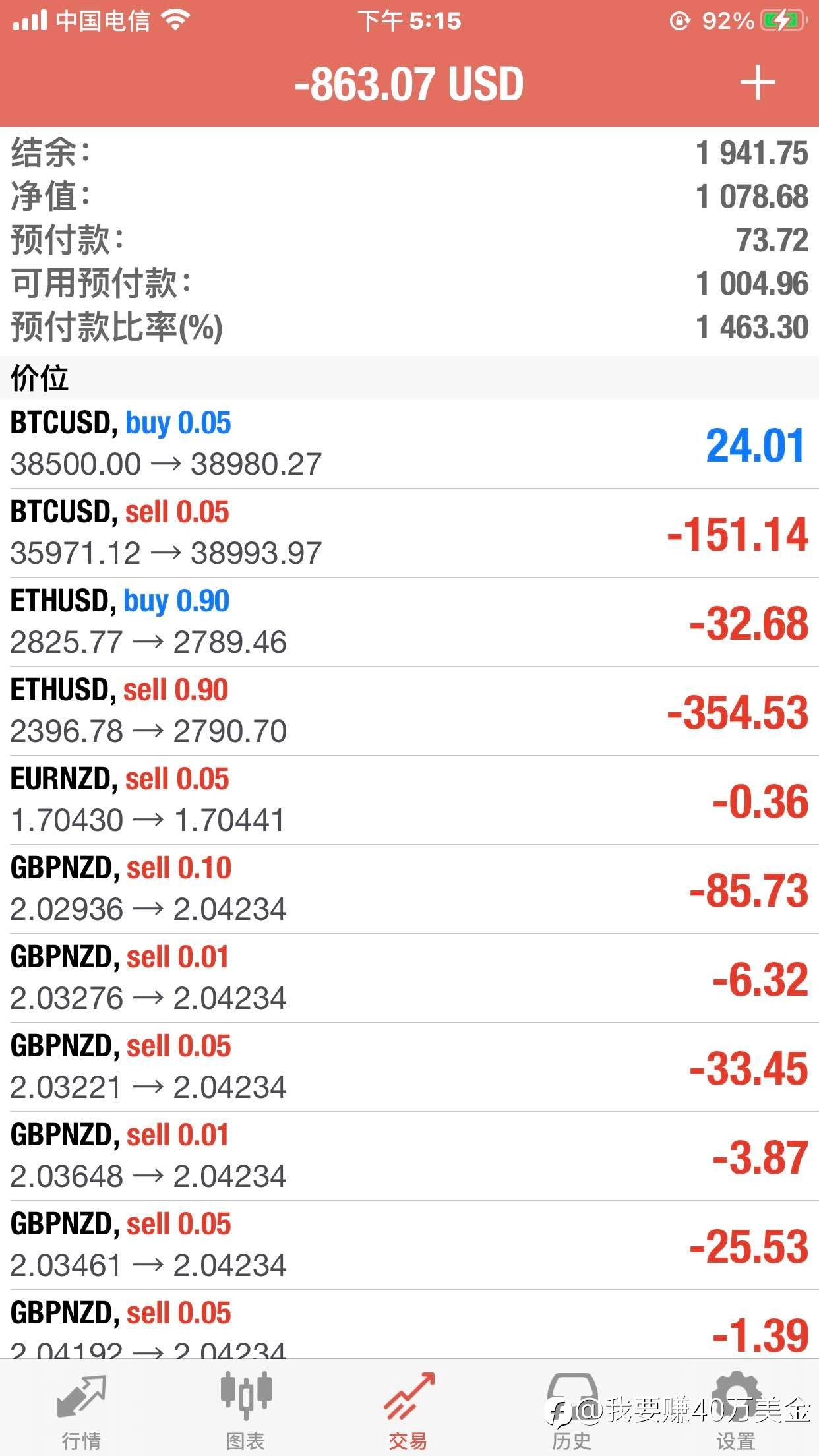This screenshot has width=819, height=1456.
Task: Open GBPNZD position opened at 2.03221
Action: (x=409, y=1067)
